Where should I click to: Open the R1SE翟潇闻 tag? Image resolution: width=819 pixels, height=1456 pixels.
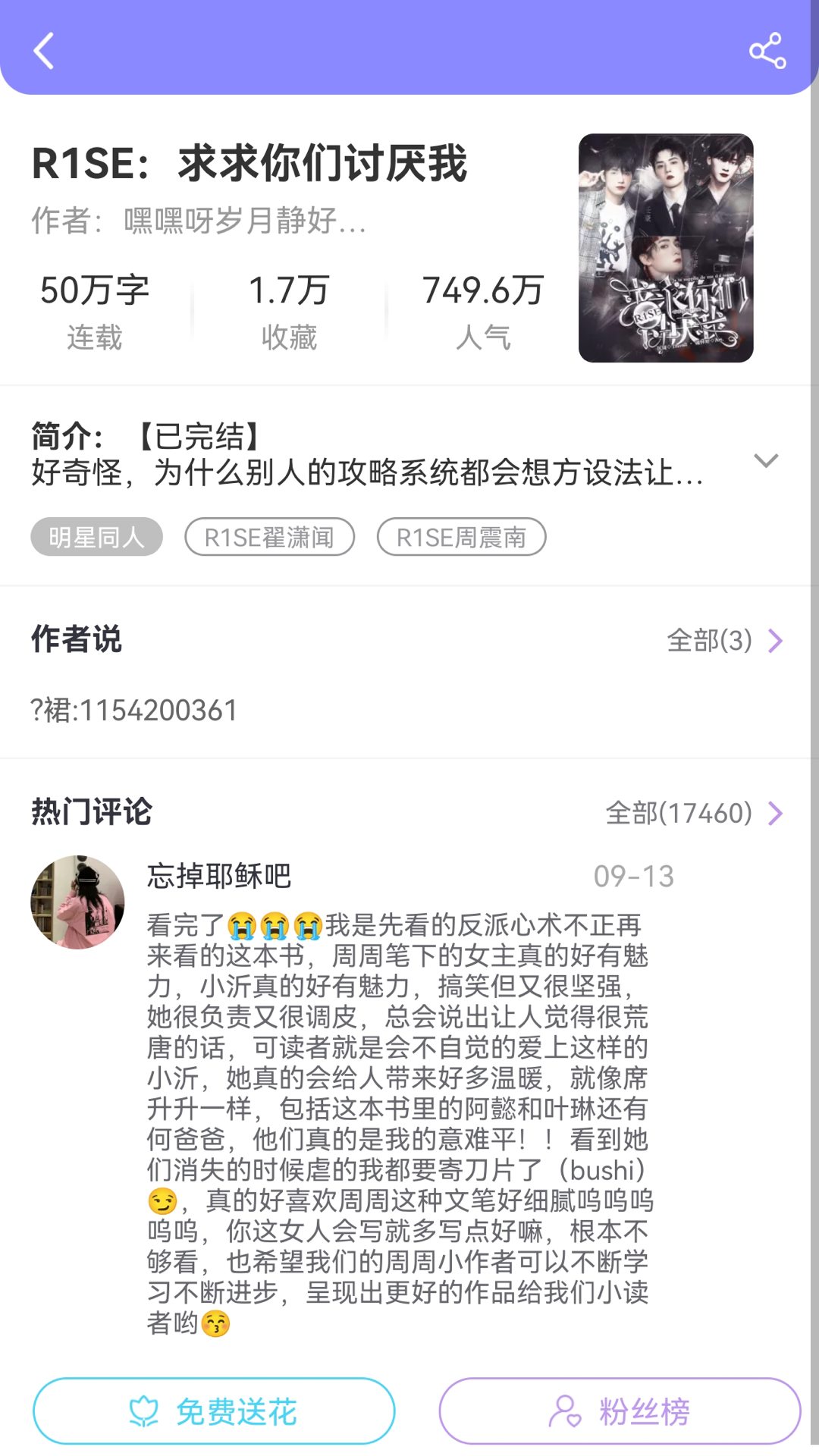click(x=269, y=537)
